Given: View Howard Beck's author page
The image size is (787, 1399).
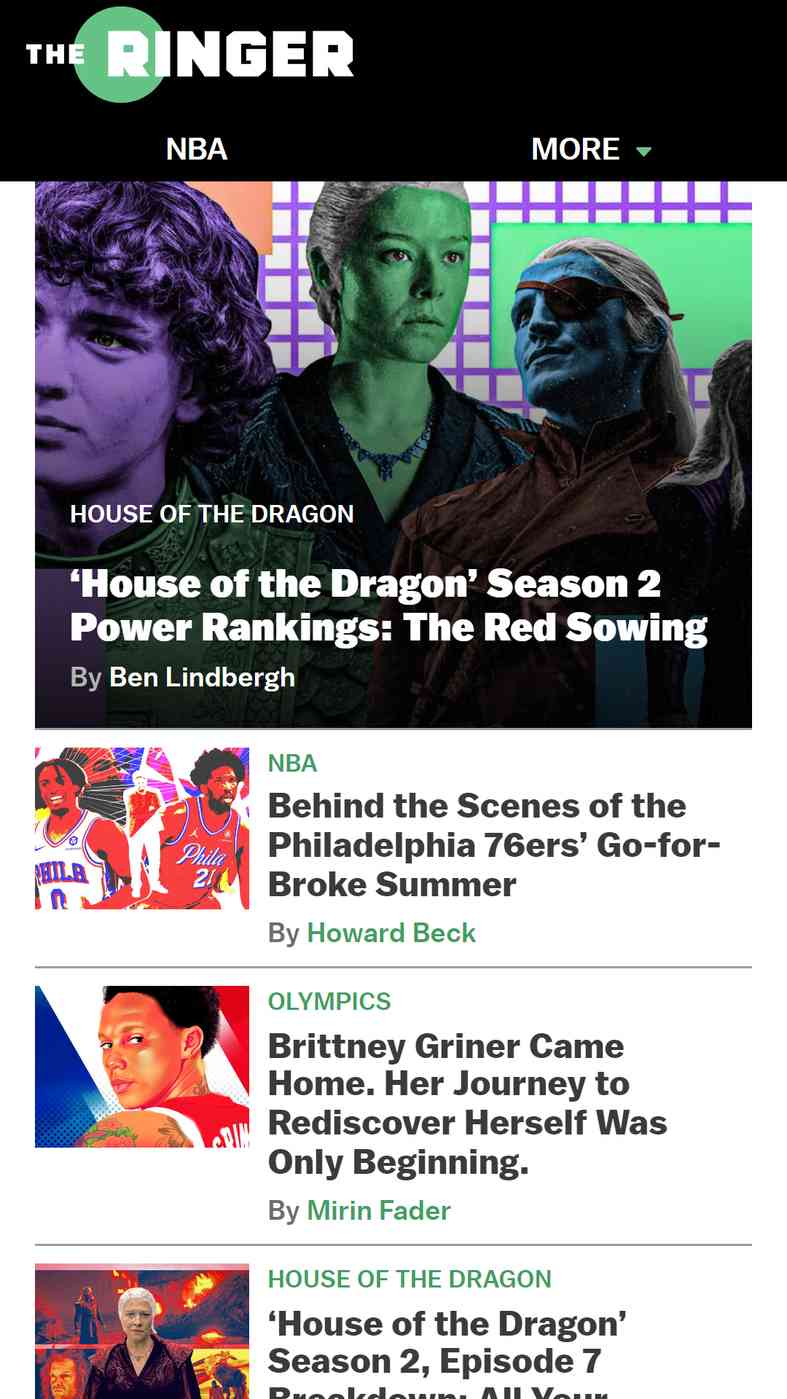Looking at the screenshot, I should point(391,933).
